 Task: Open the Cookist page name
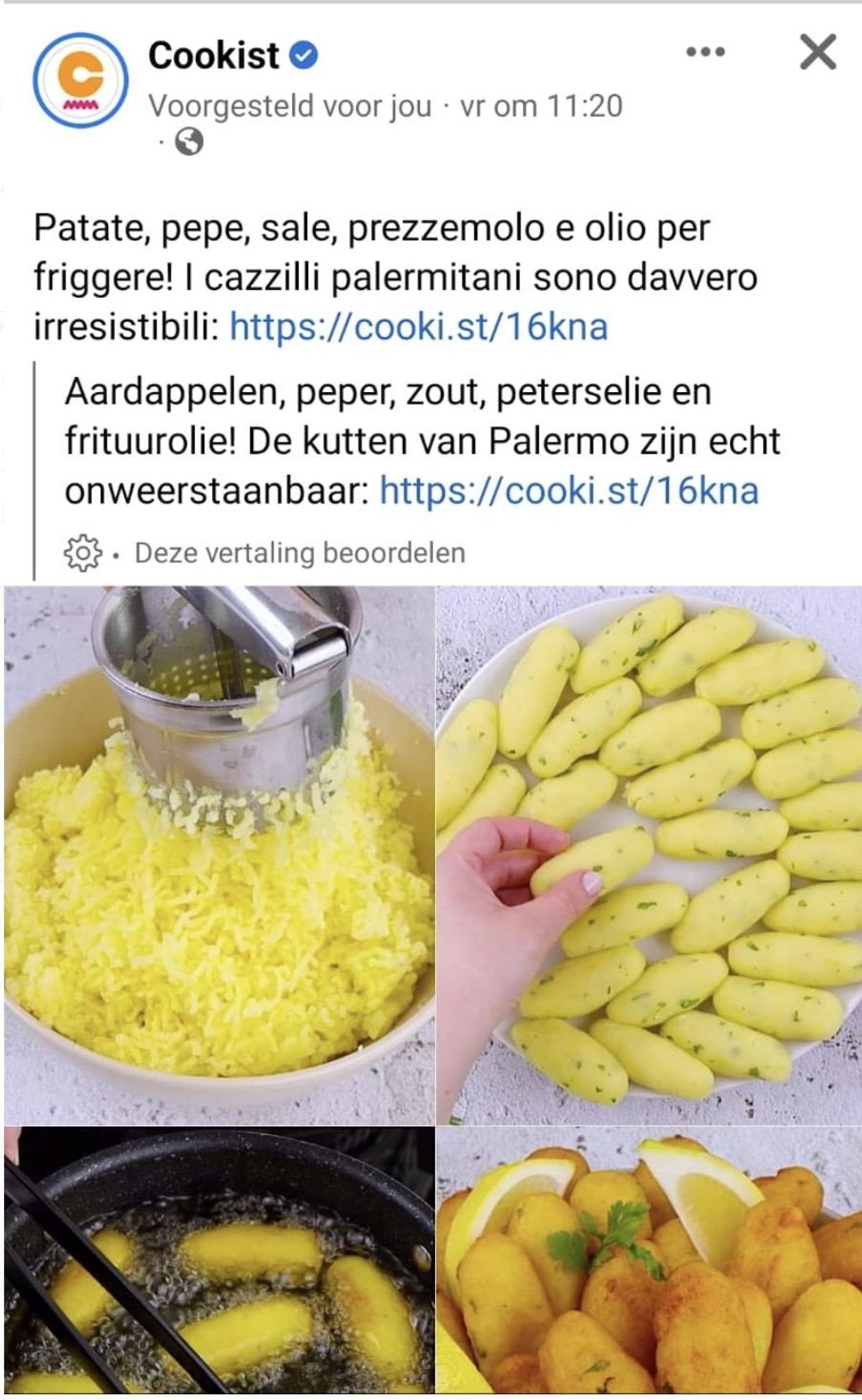pos(213,55)
